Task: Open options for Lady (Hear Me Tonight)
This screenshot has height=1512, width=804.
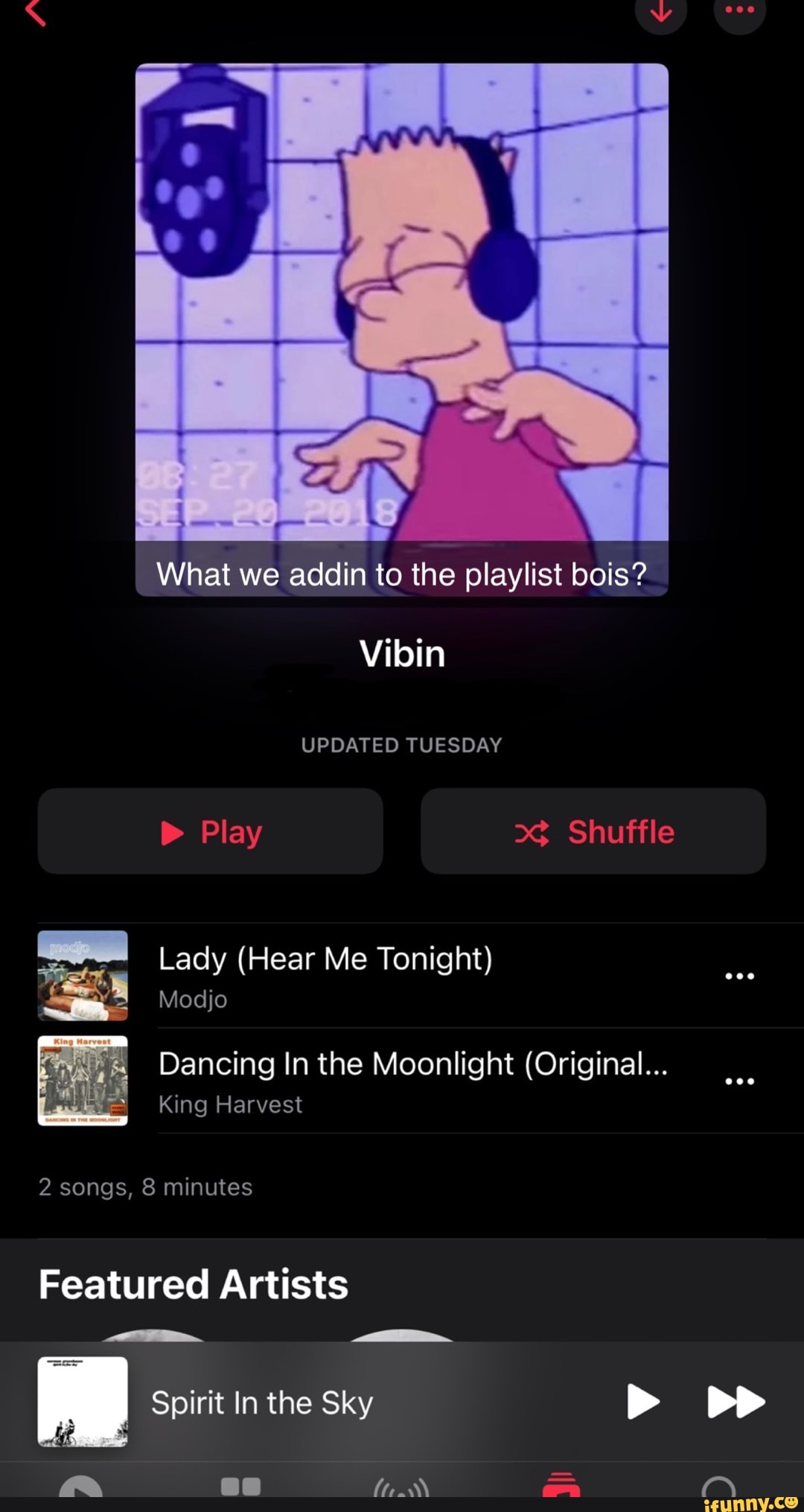Action: pyautogui.click(x=739, y=976)
